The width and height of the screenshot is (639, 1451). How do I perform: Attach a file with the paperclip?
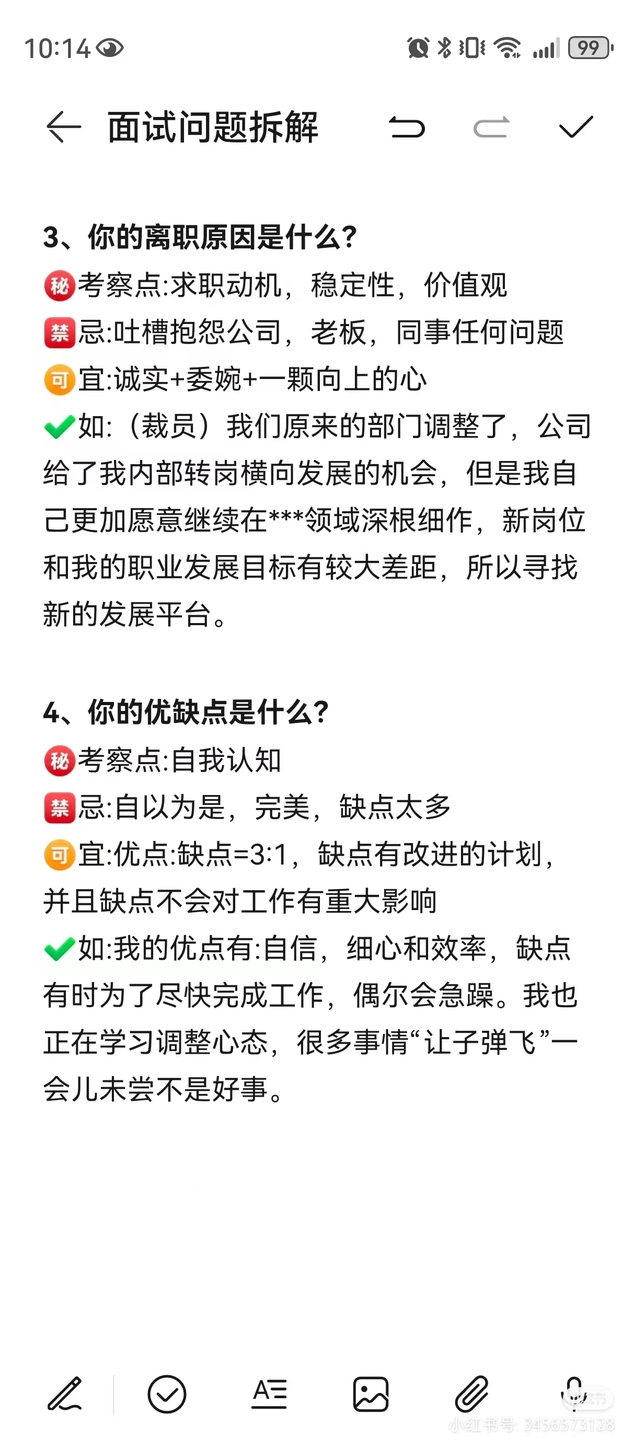pos(472,1393)
